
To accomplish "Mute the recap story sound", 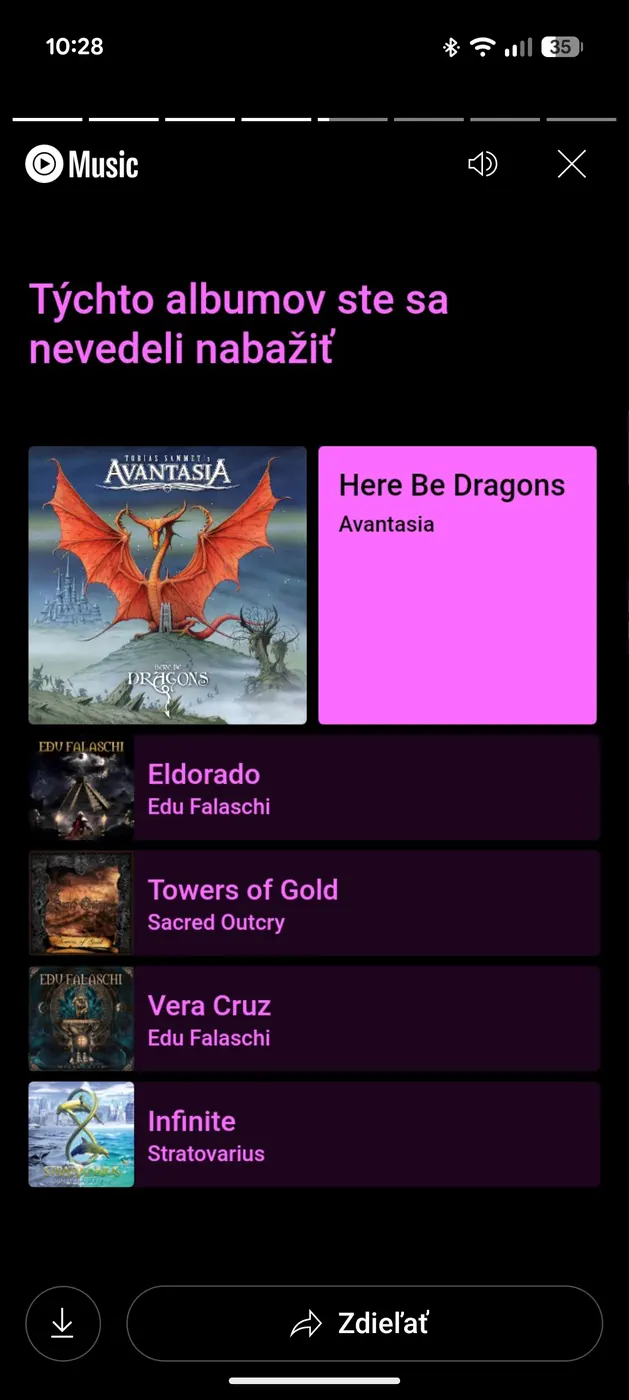I will (x=482, y=164).
